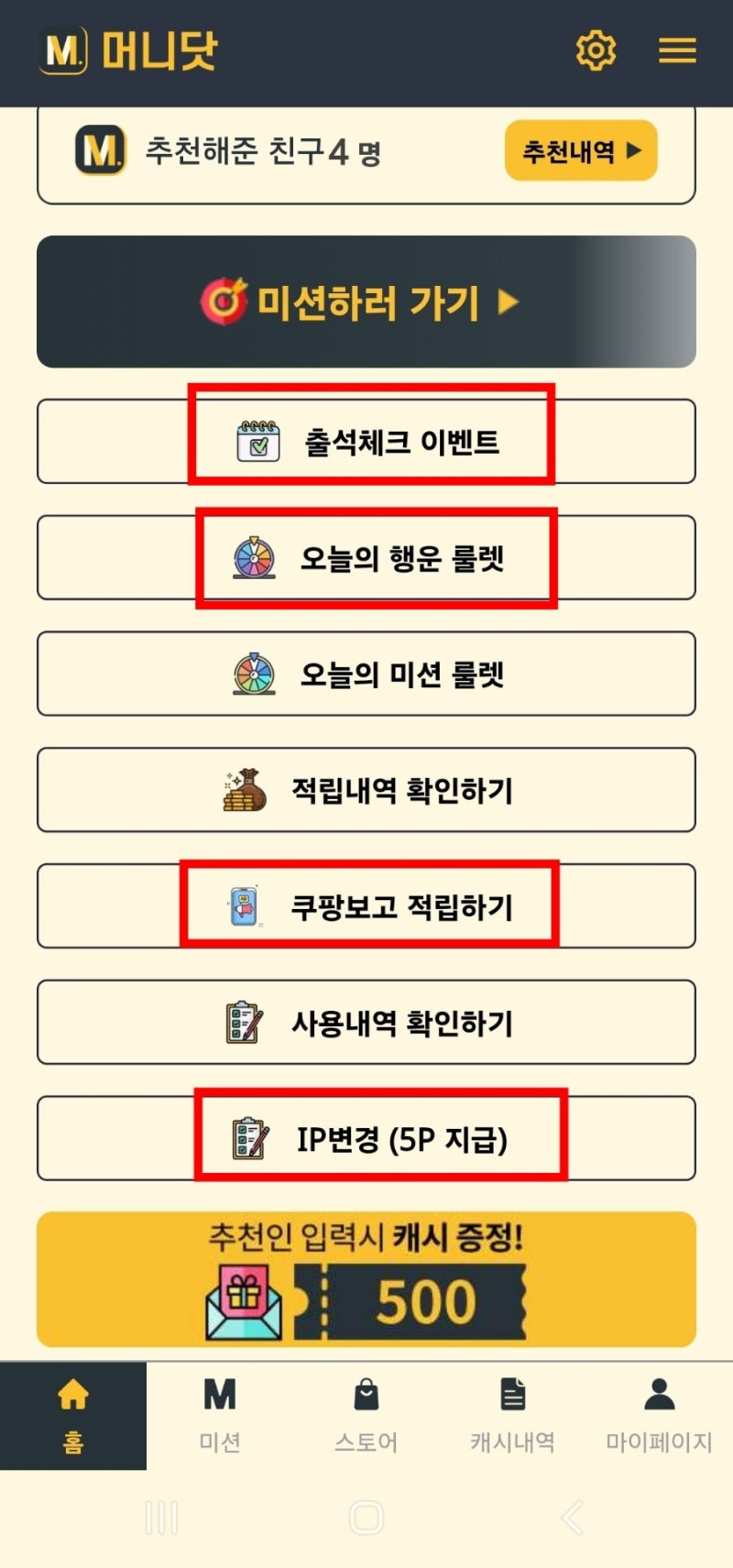This screenshot has width=733, height=1568.
Task: Select the money bag icon beside 적립내역 확인하기
Action: [243, 790]
